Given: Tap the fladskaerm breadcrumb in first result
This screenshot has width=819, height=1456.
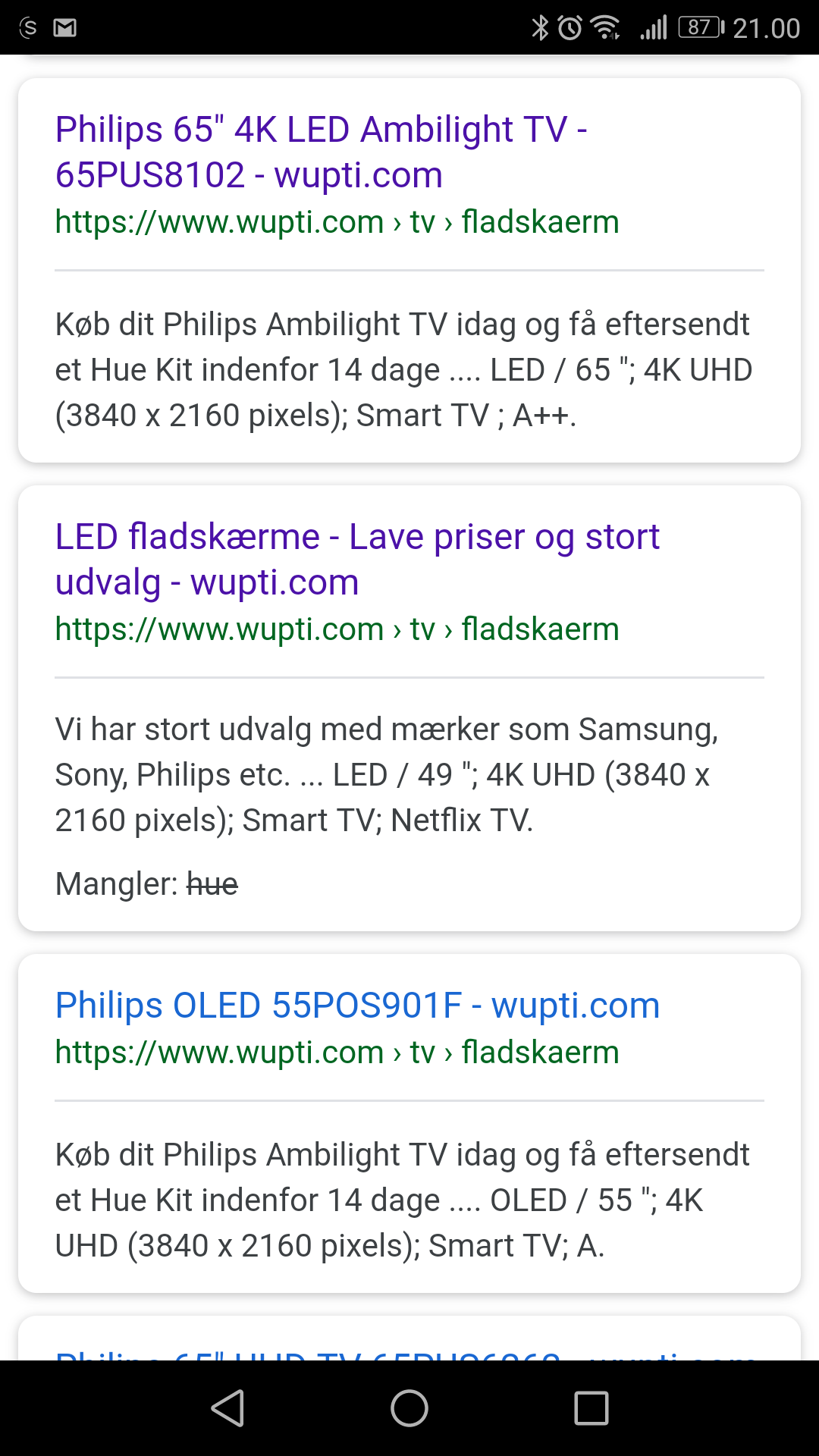Looking at the screenshot, I should point(540,221).
